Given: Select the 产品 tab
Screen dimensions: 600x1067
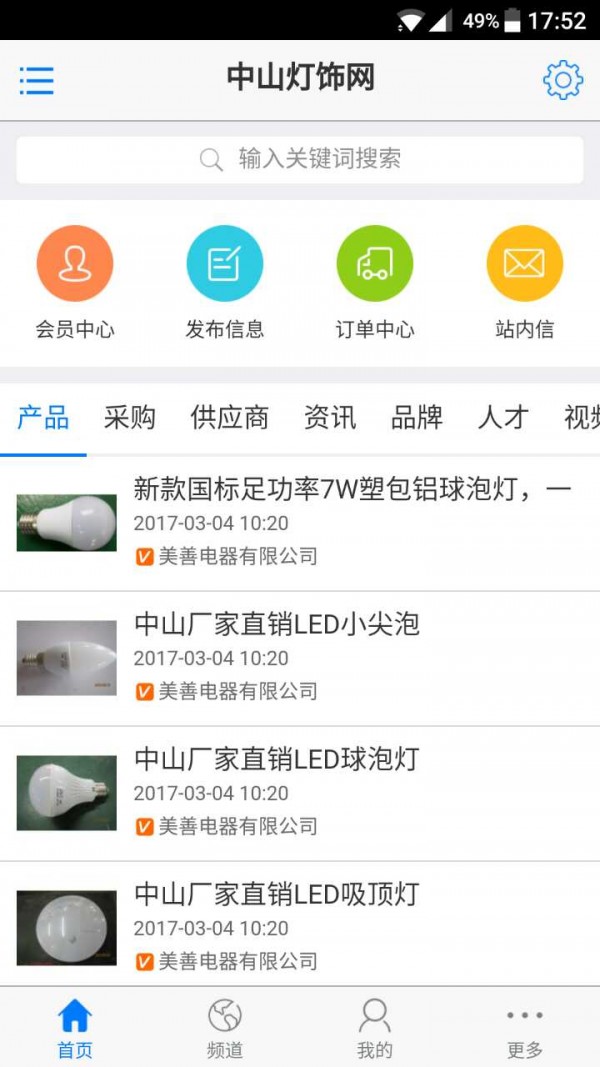Looking at the screenshot, I should tap(44, 418).
